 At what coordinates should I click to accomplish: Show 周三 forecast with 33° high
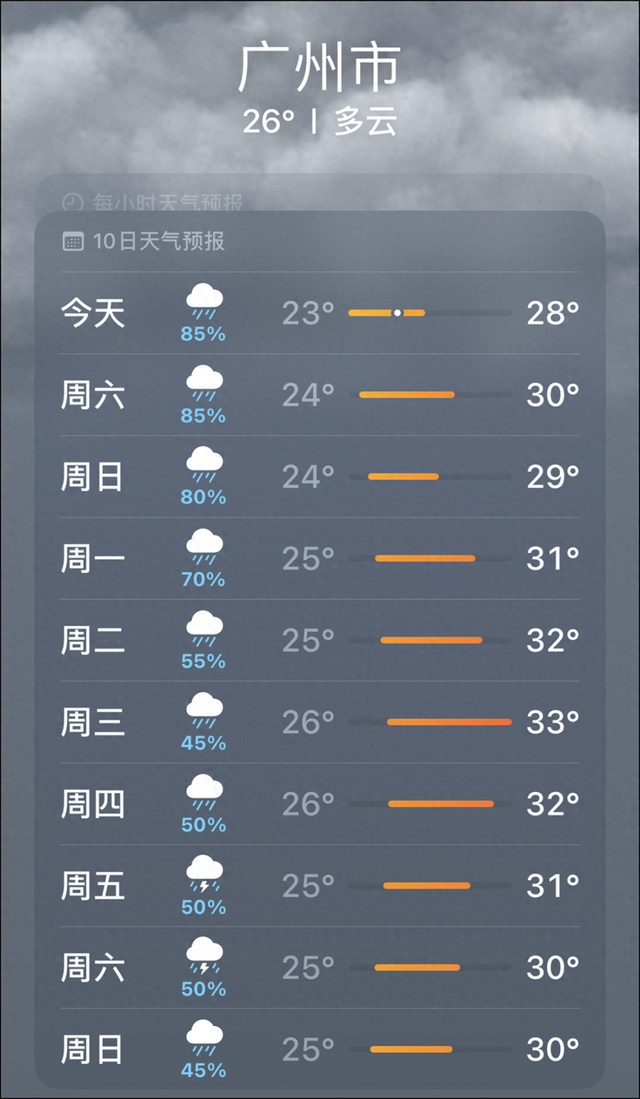[x=320, y=722]
